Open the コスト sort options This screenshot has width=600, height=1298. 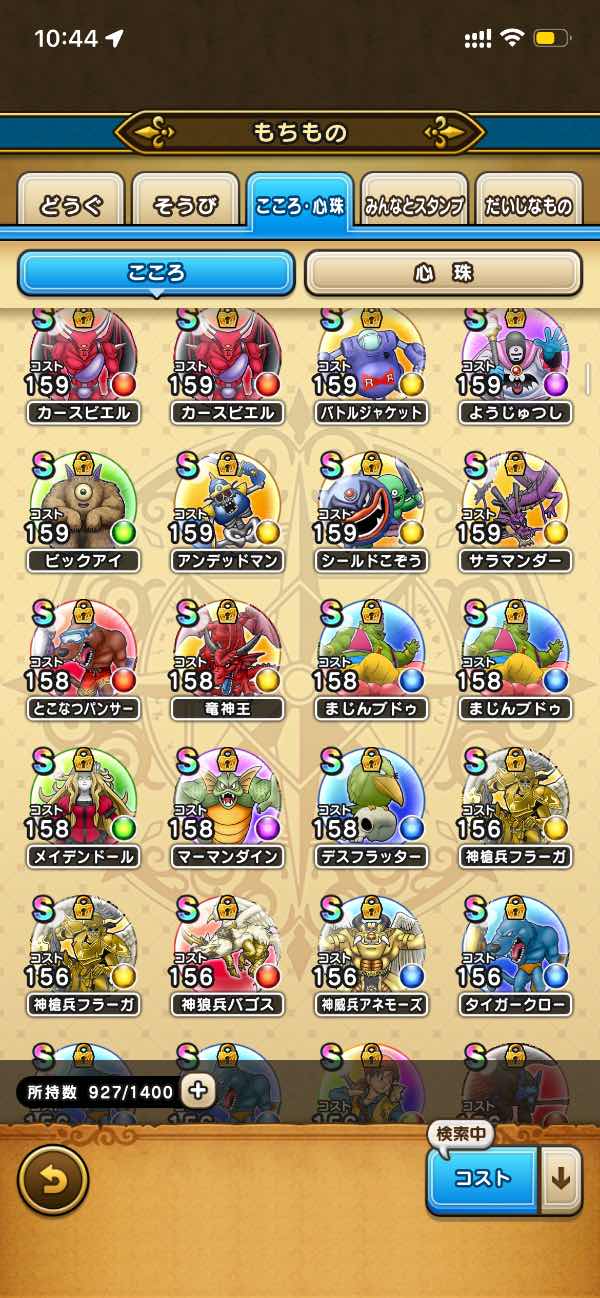click(482, 1179)
